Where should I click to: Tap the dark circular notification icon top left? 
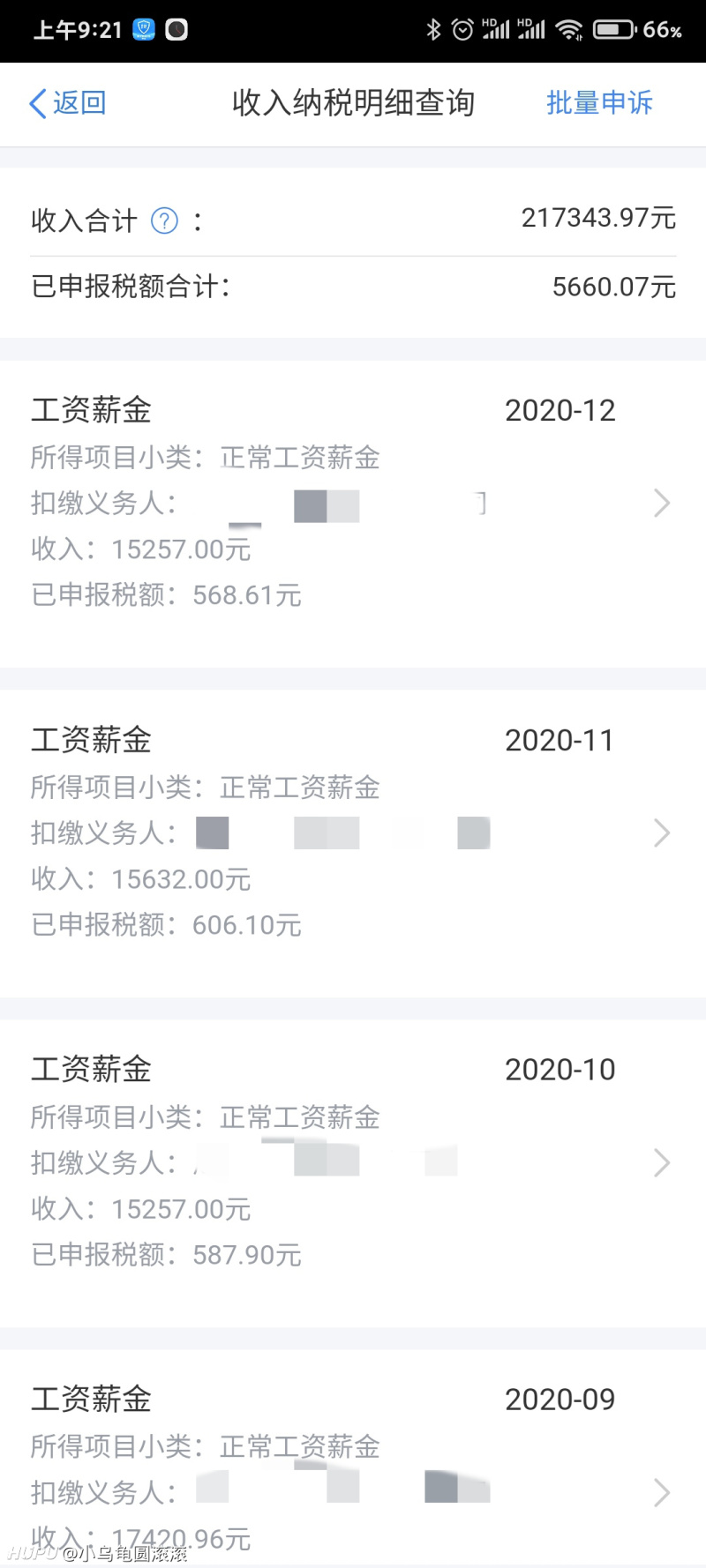pyautogui.click(x=175, y=29)
